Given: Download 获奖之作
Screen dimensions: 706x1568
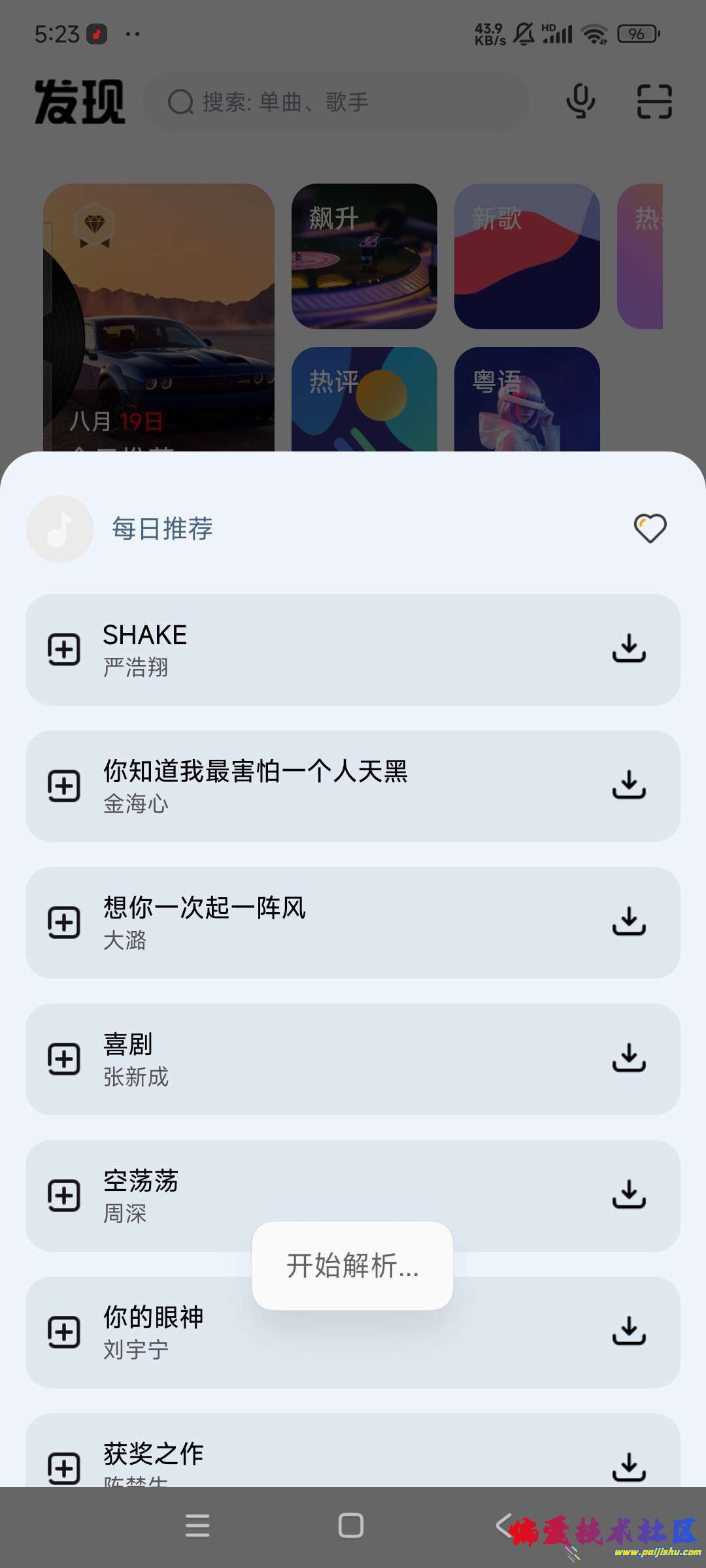Looking at the screenshot, I should (x=629, y=1467).
